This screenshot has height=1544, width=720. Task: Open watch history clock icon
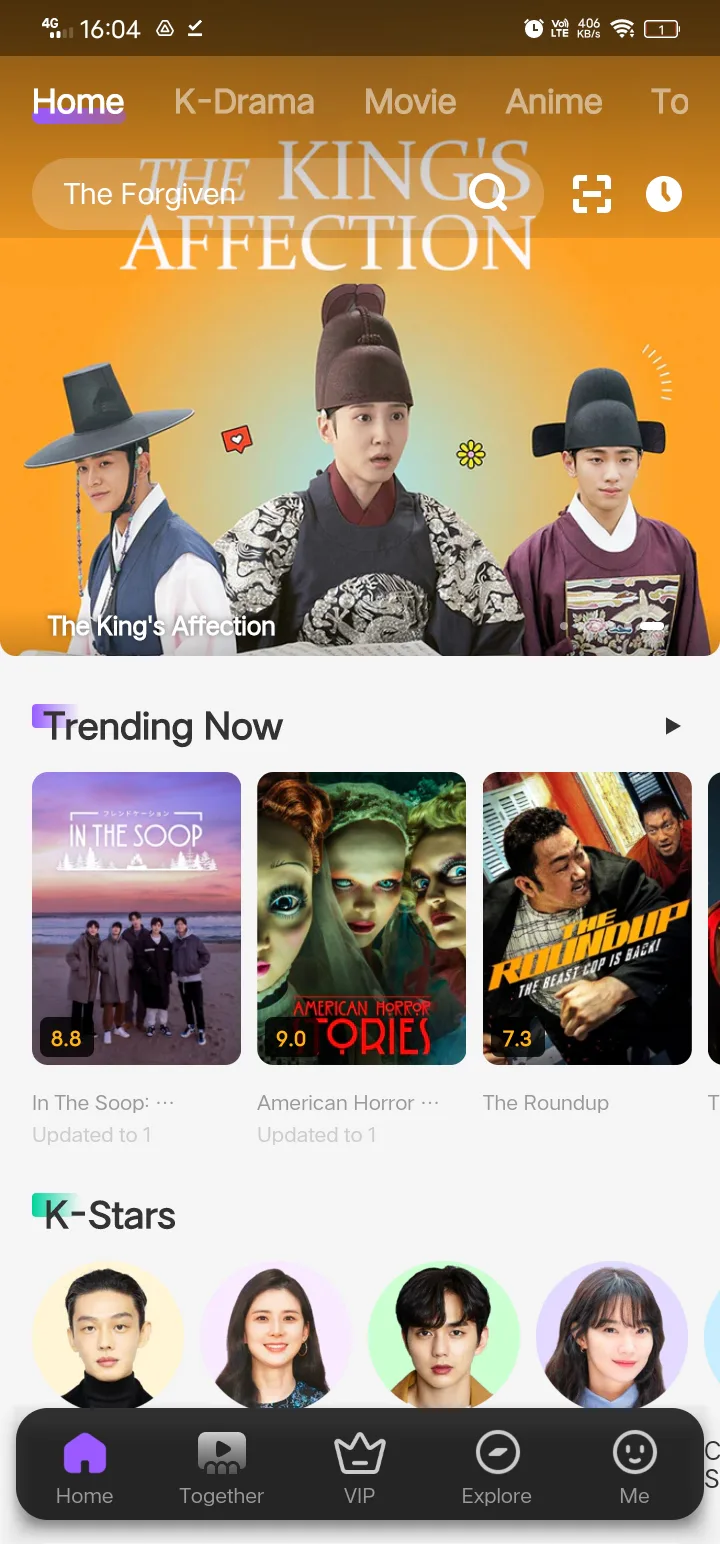(664, 194)
